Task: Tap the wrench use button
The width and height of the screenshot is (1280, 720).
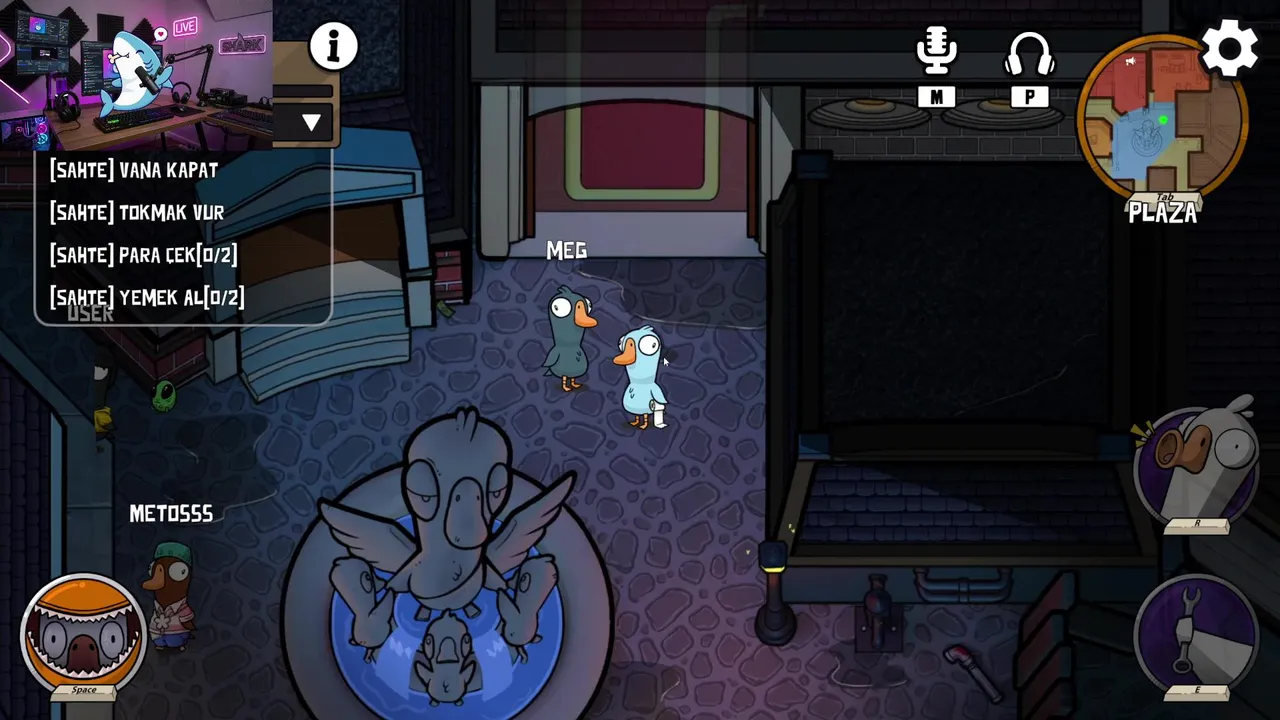Action: click(1196, 633)
